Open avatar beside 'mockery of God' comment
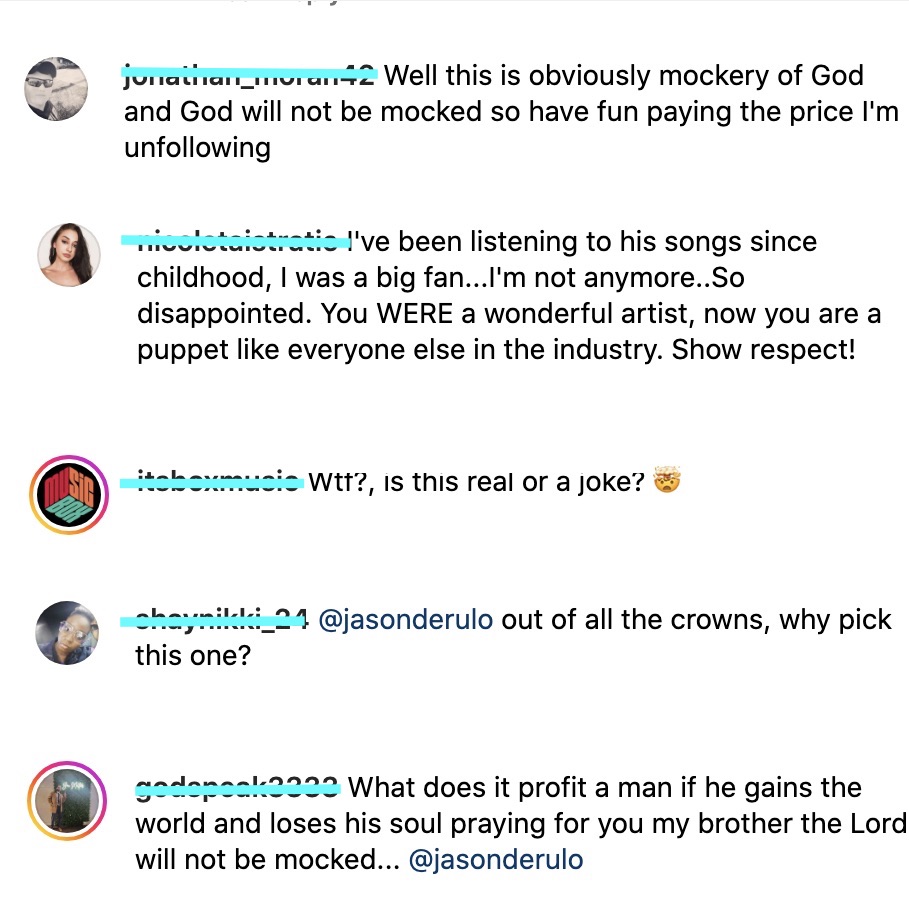 57,90
